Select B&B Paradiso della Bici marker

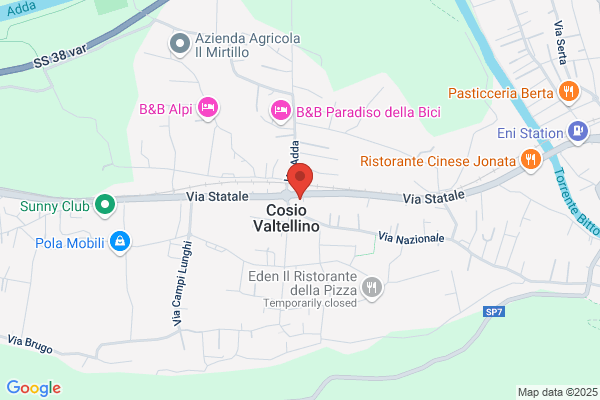(x=281, y=111)
